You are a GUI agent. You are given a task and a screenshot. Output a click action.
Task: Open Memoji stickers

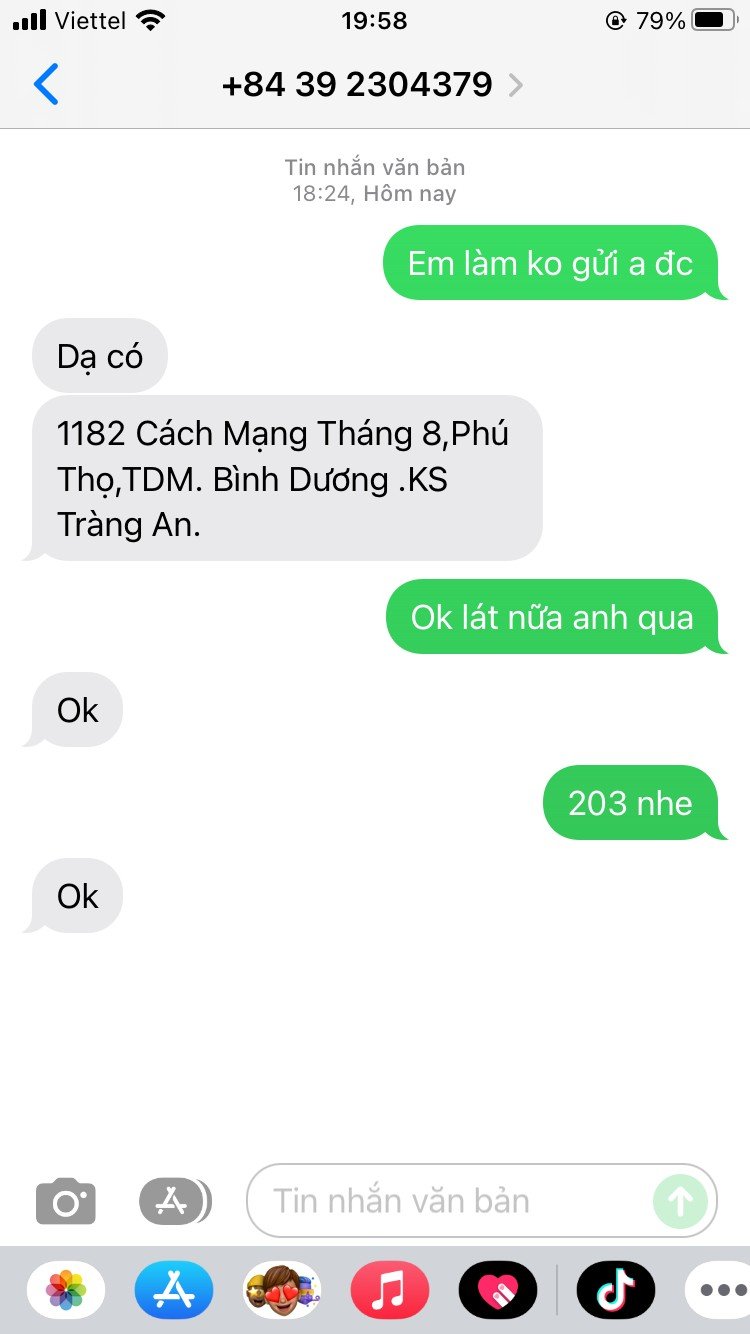point(282,1290)
